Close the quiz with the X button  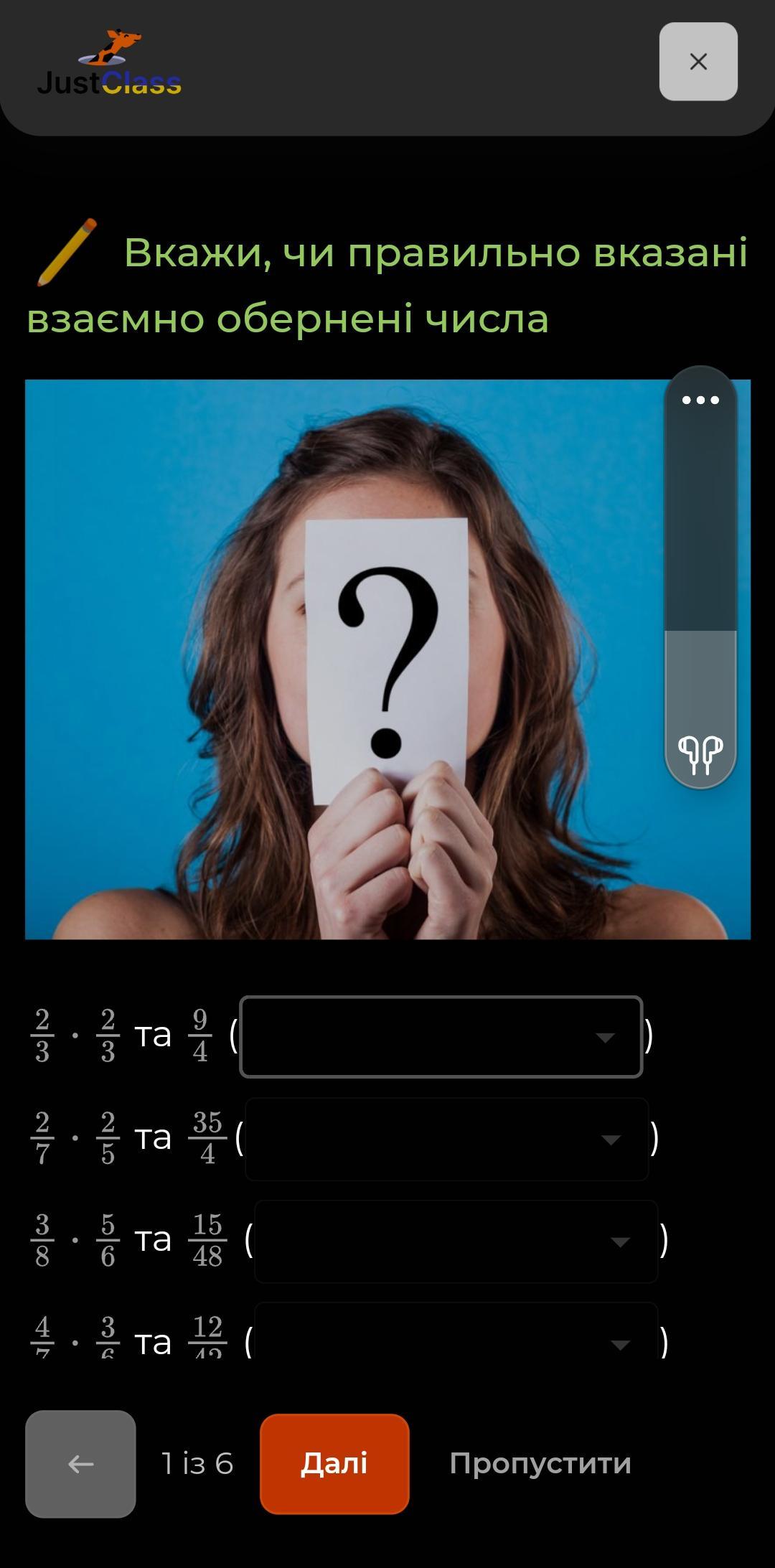698,62
